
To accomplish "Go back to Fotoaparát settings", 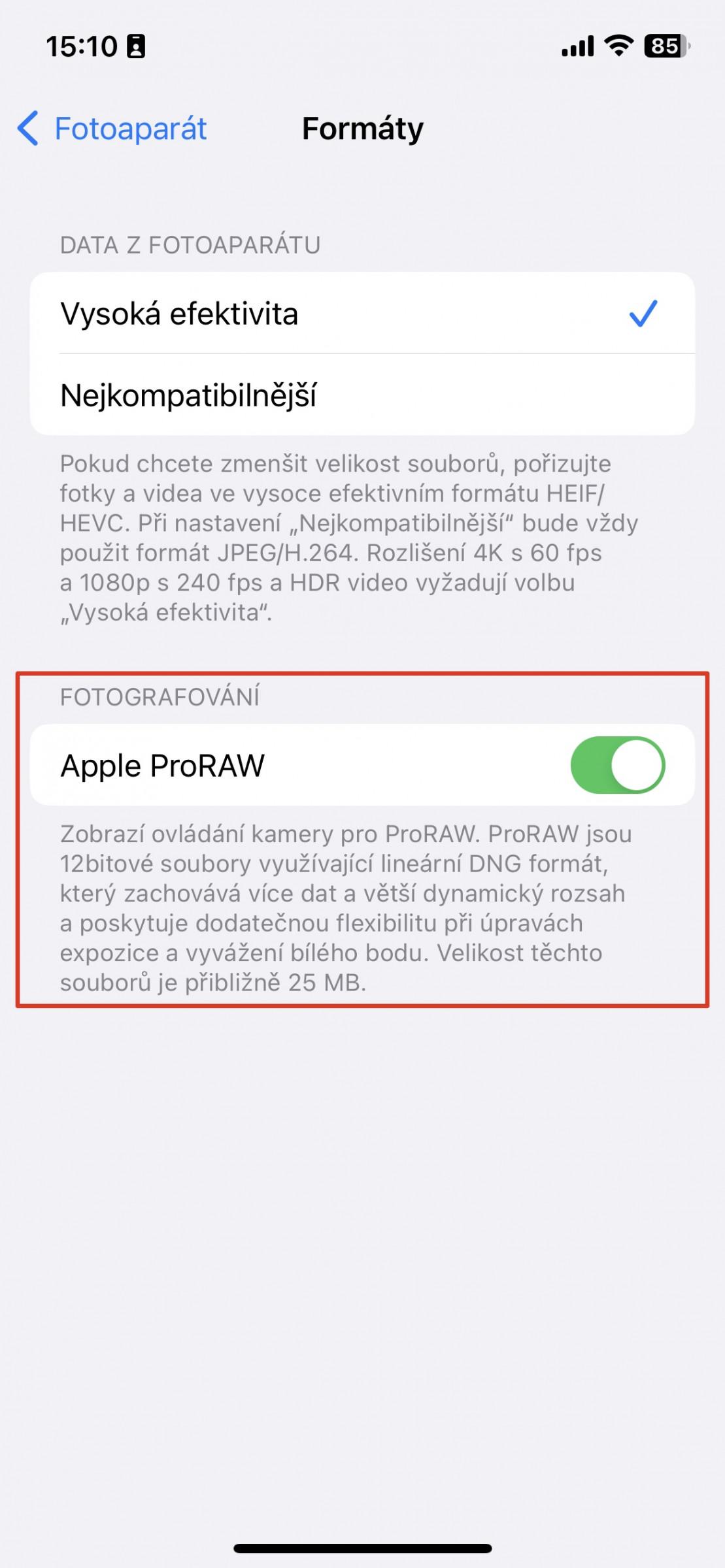I will (x=112, y=128).
